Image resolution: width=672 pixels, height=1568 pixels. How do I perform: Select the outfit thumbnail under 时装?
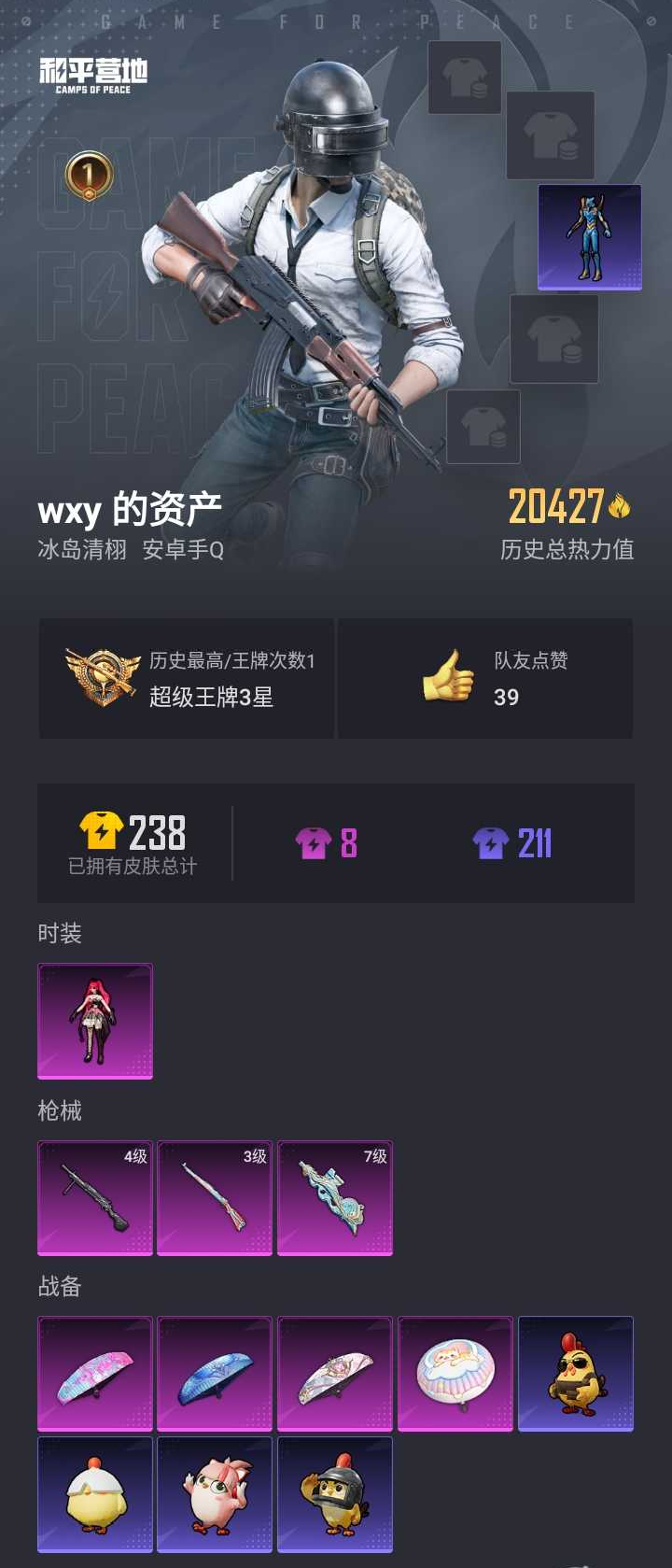pos(94,1021)
